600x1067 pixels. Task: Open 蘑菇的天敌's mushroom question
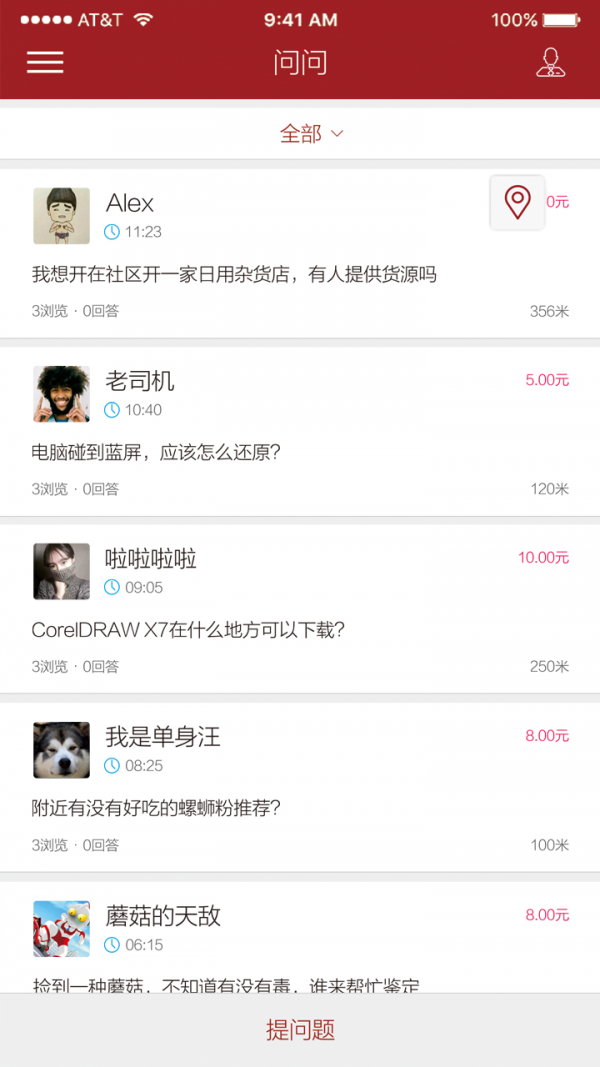coord(225,985)
